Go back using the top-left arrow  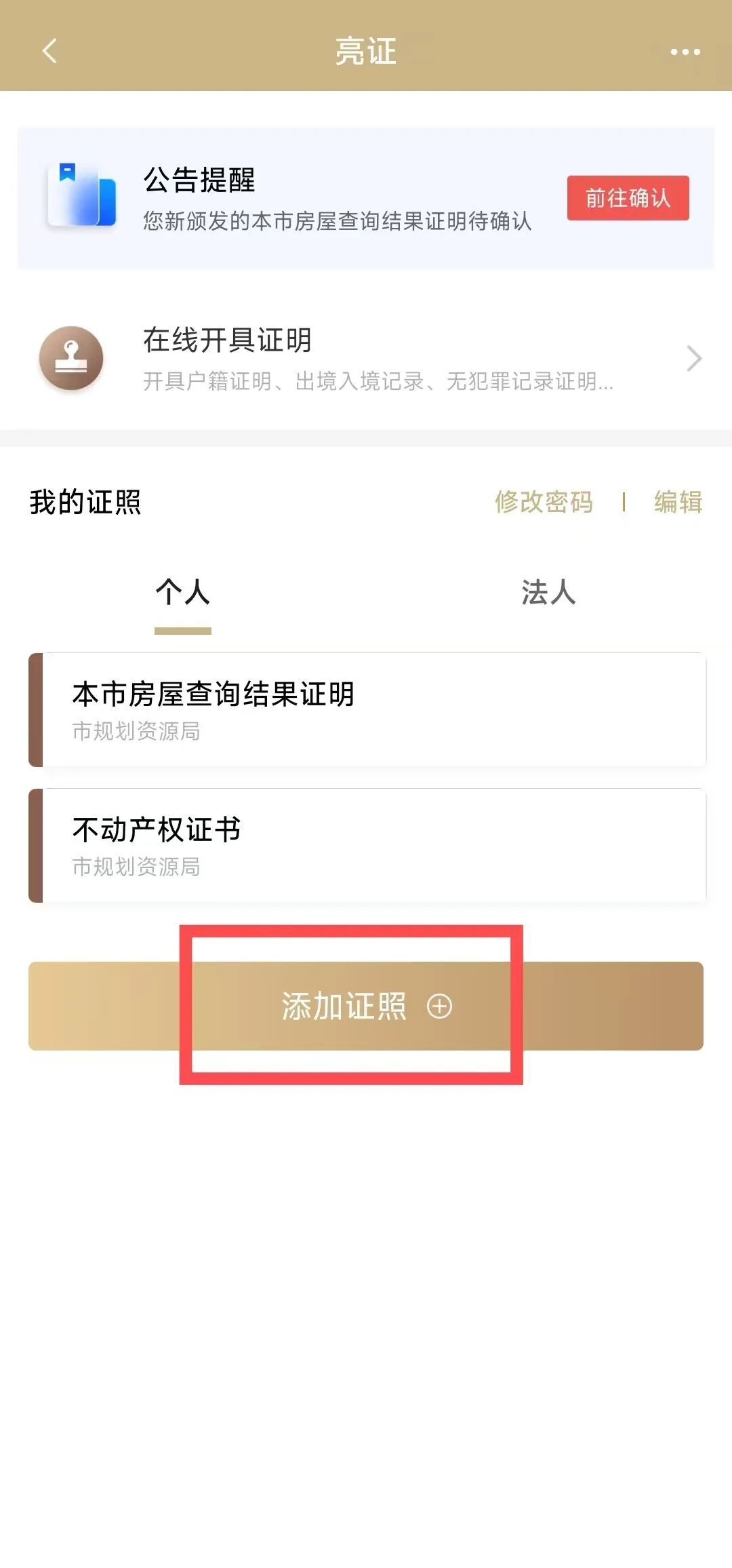click(49, 51)
